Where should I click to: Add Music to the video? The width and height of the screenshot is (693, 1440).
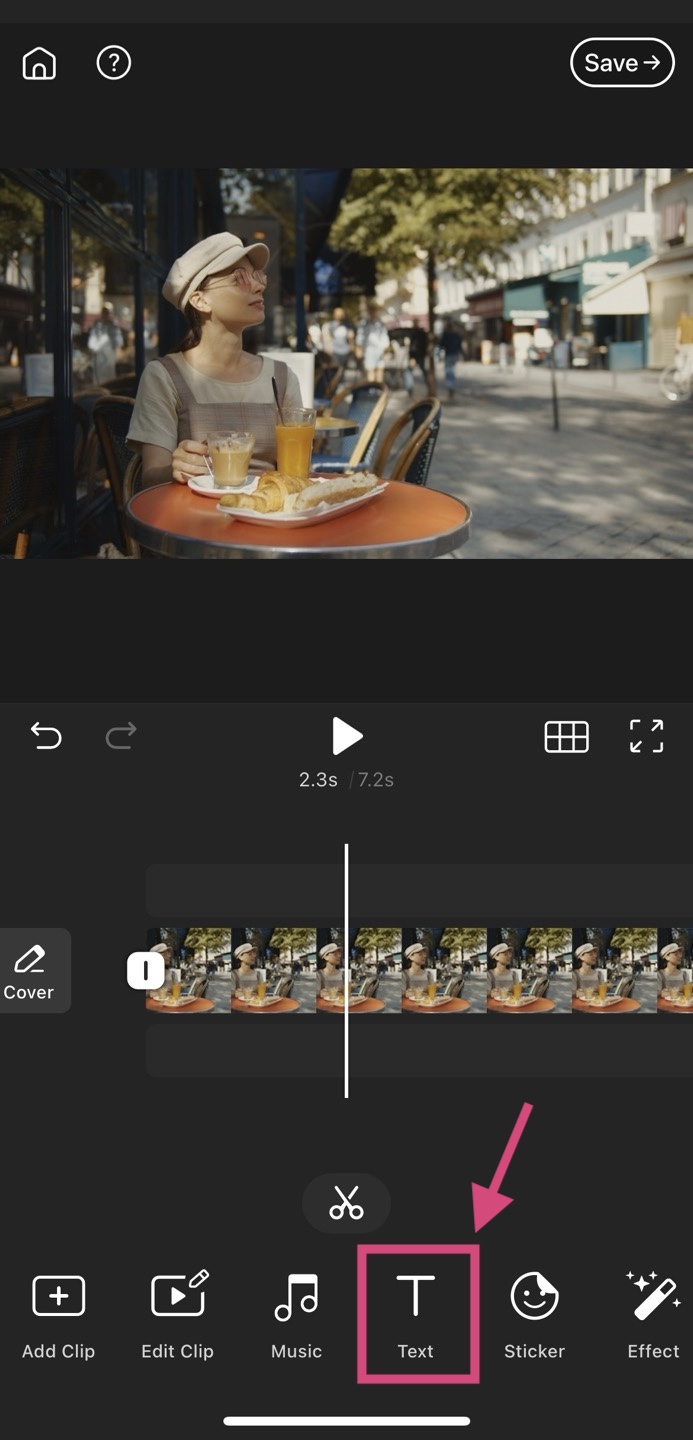pyautogui.click(x=296, y=1315)
